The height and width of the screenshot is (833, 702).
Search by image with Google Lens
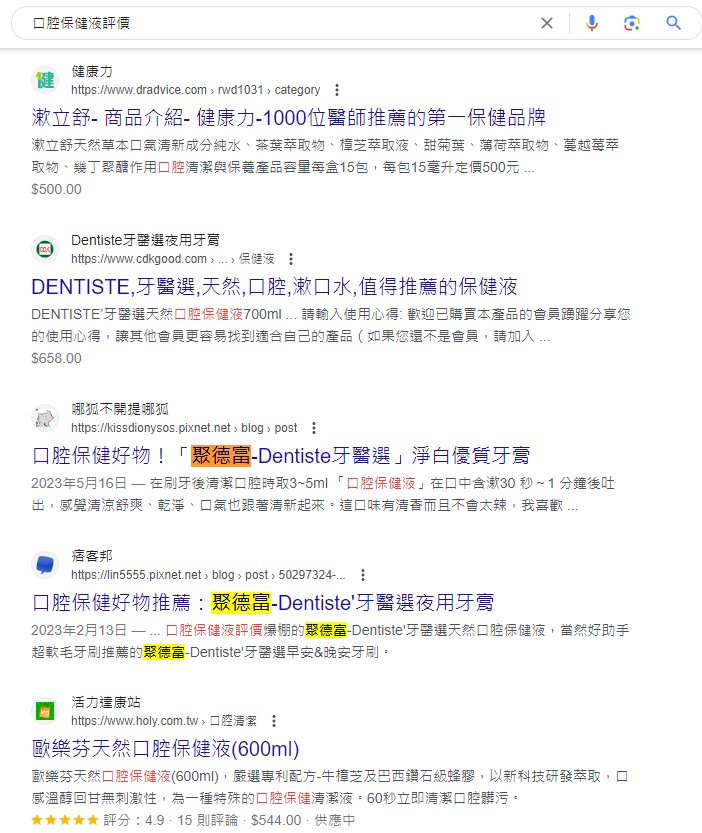pos(631,23)
